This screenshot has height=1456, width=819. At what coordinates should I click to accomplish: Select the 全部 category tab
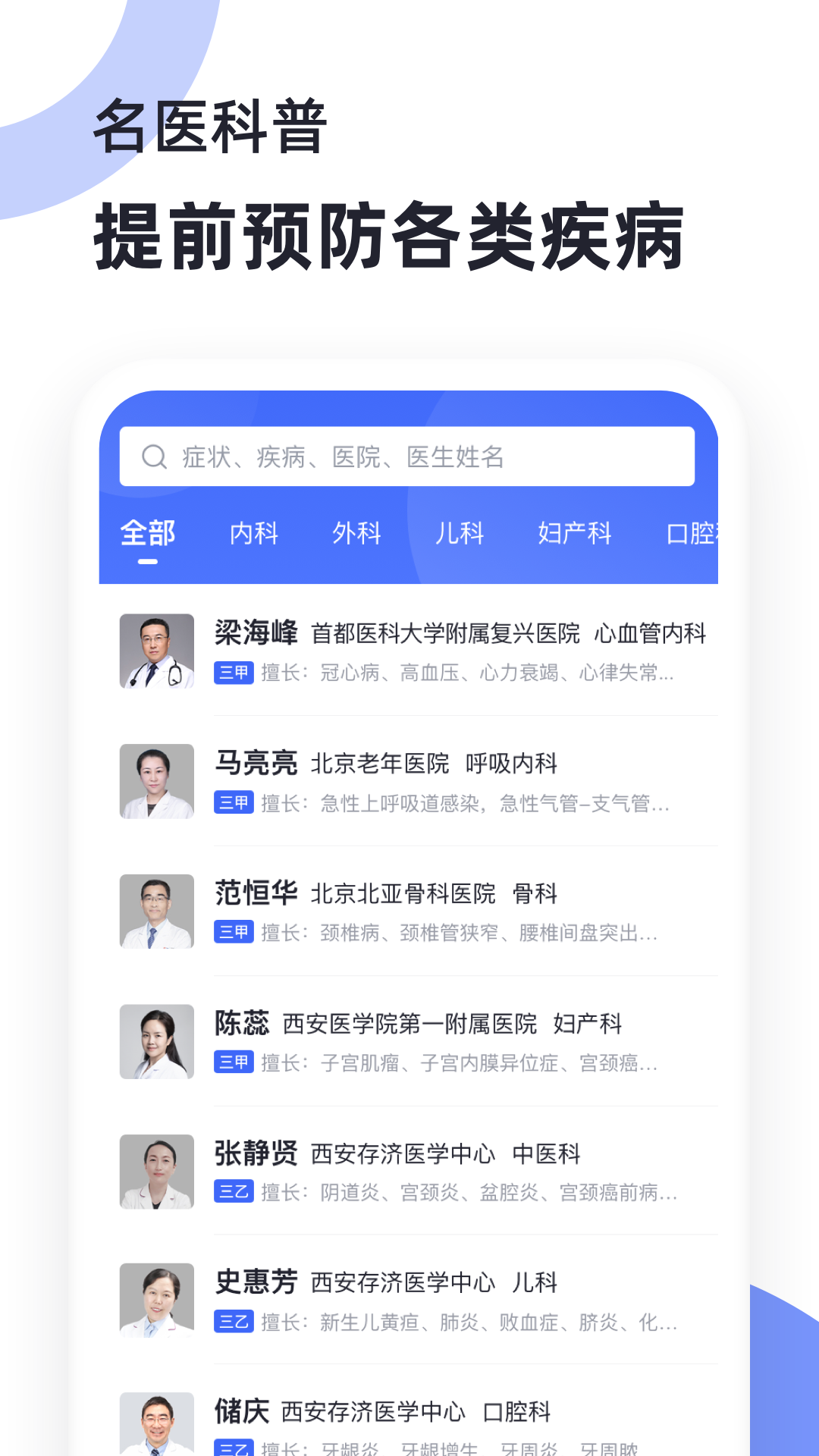149,533
